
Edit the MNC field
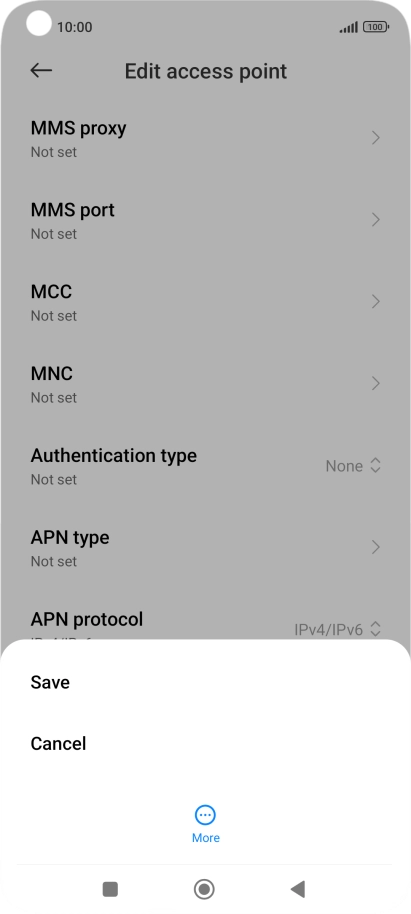tap(205, 384)
